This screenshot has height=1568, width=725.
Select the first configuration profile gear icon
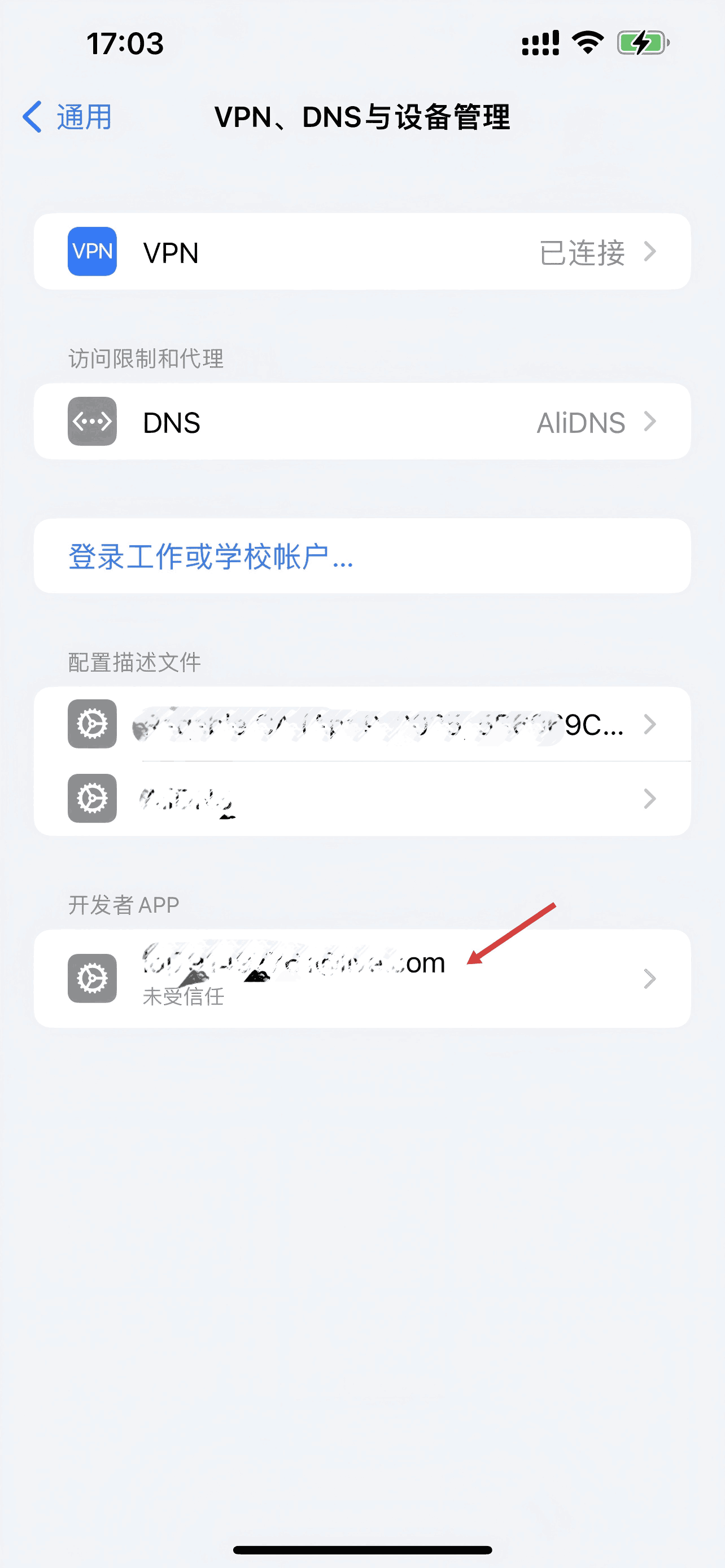(x=92, y=724)
